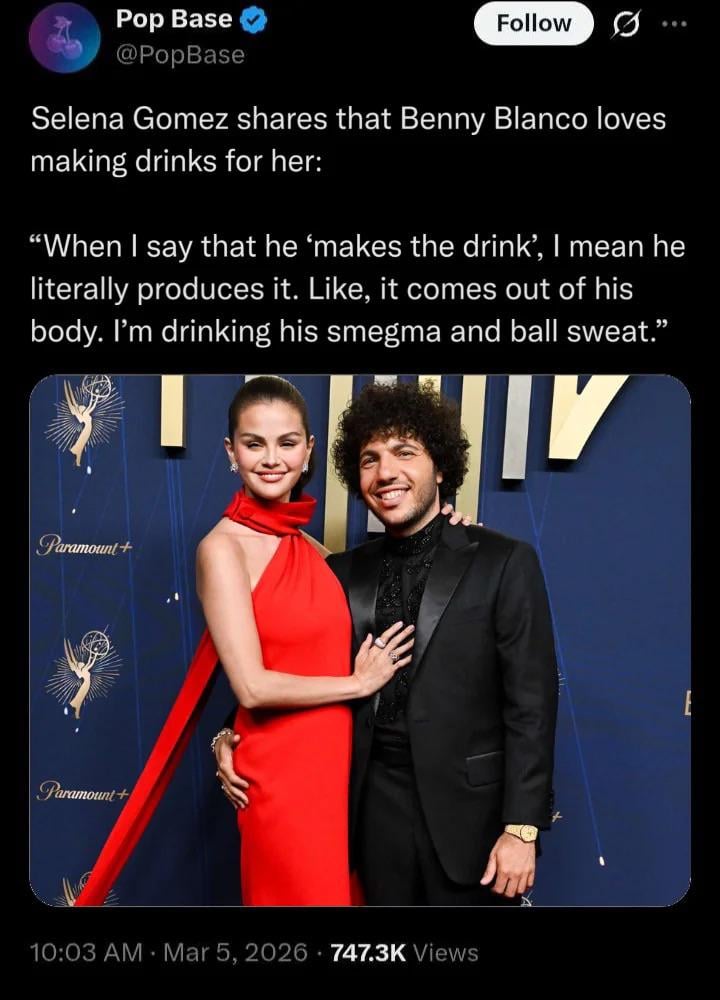Follow the Pop Base account
The width and height of the screenshot is (720, 1000).
pyautogui.click(x=534, y=23)
